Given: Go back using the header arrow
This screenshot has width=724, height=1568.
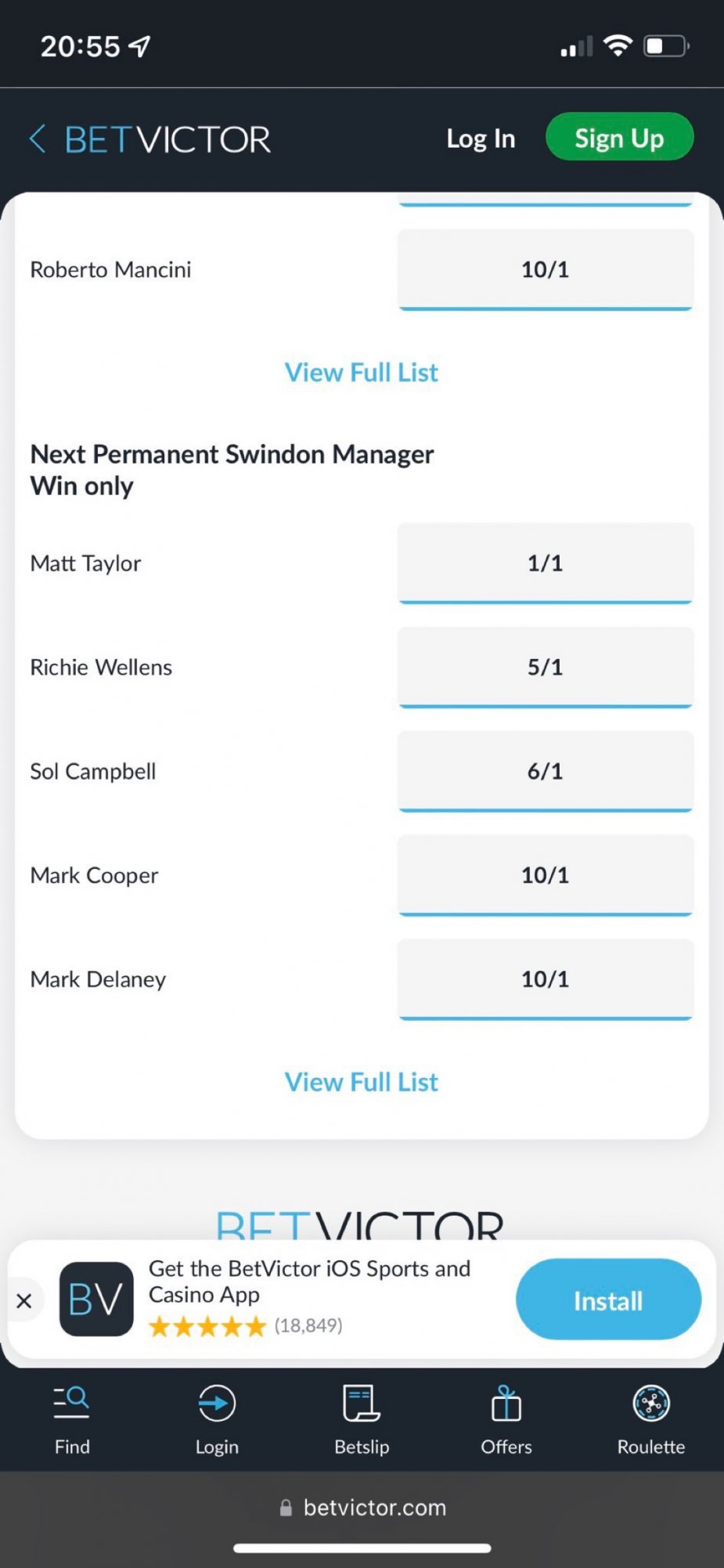Looking at the screenshot, I should tap(37, 139).
